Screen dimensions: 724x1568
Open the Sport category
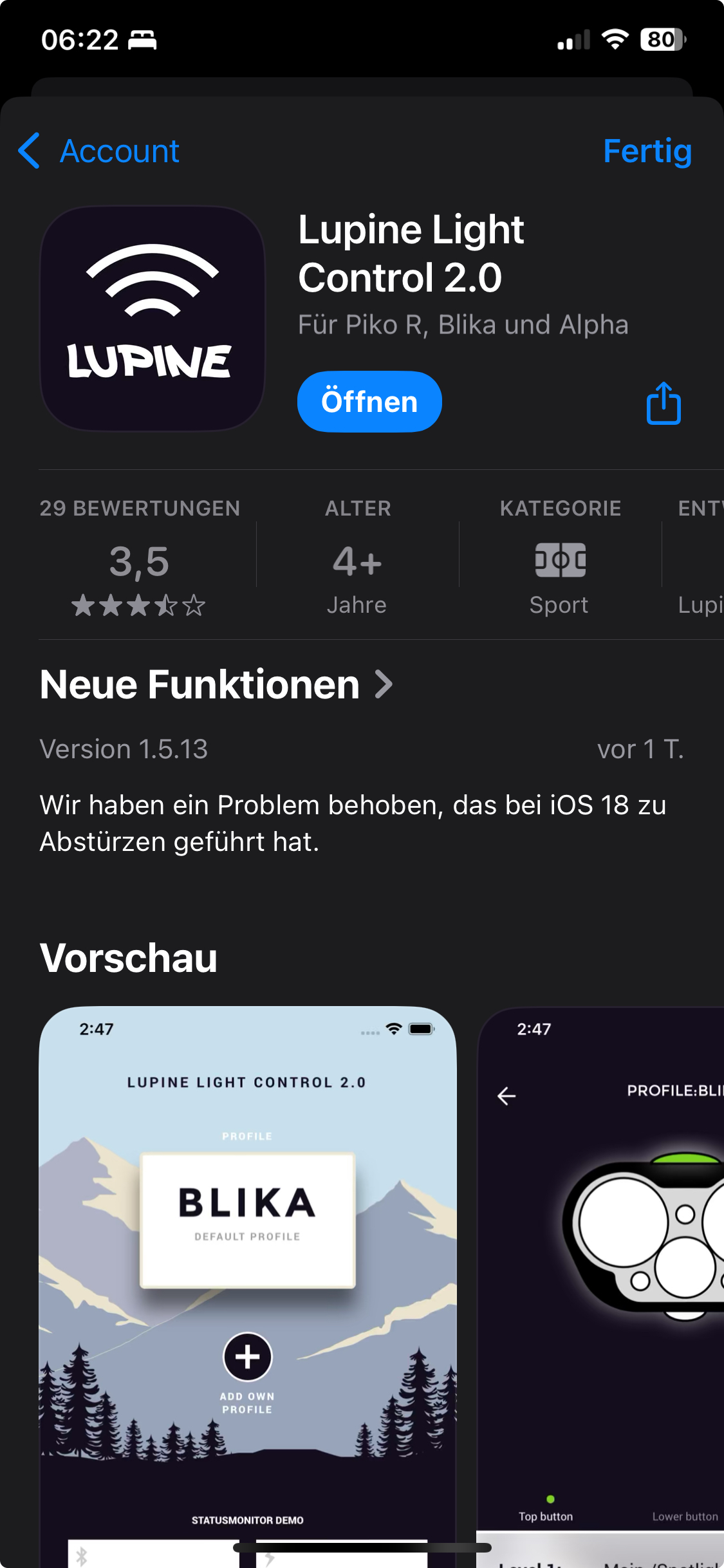pos(560,557)
